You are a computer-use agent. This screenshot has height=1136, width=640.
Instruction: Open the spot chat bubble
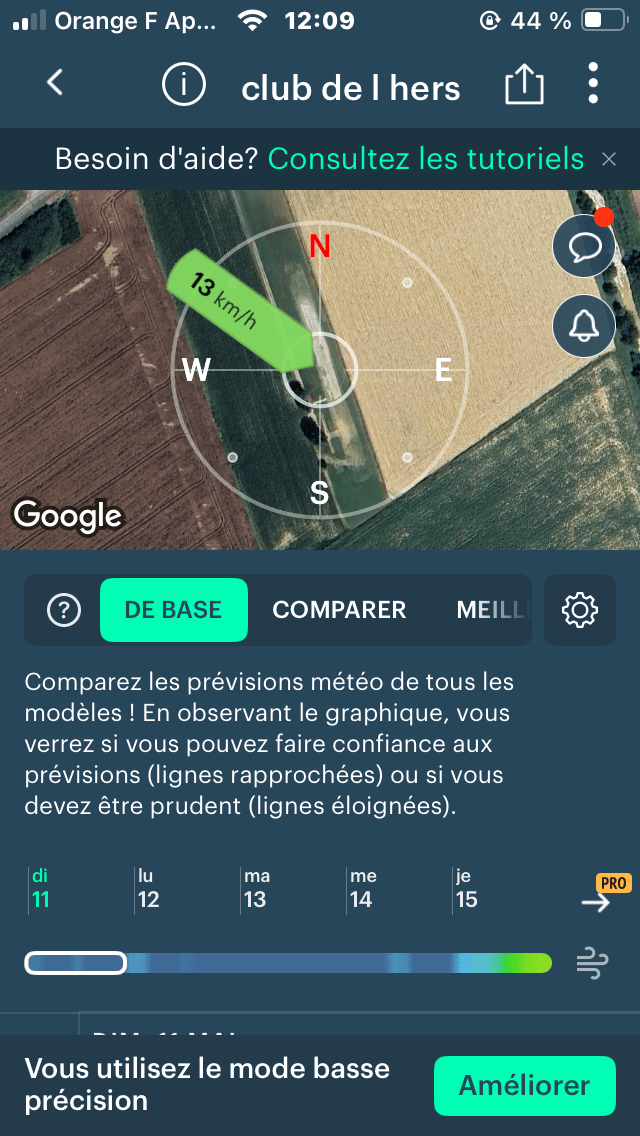pyautogui.click(x=584, y=245)
